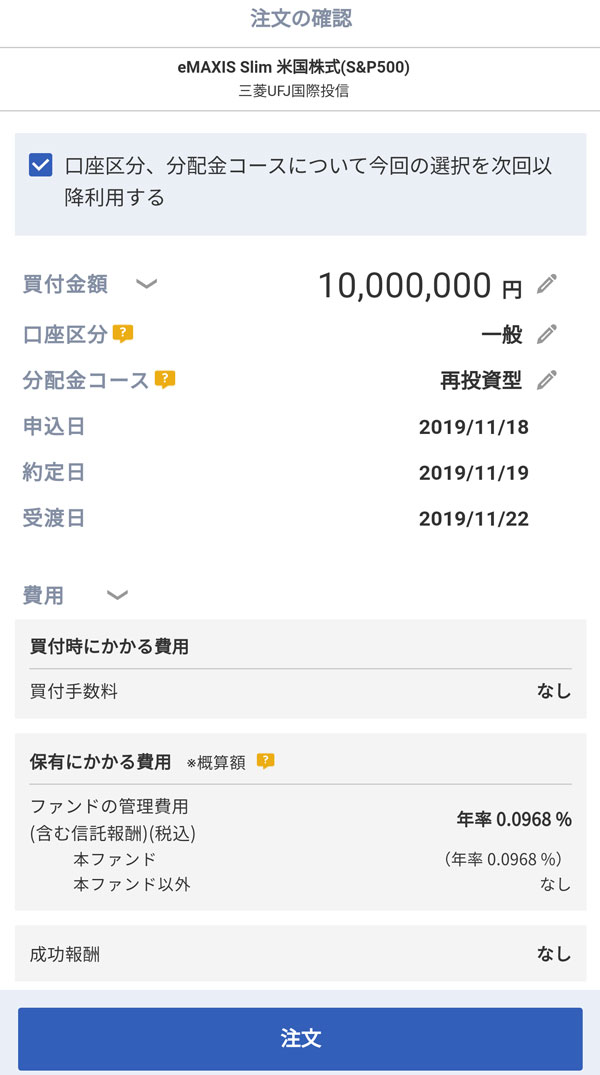Image resolution: width=600 pixels, height=1075 pixels.
Task: Open the help icon next to 分配金コース
Action: [165, 380]
